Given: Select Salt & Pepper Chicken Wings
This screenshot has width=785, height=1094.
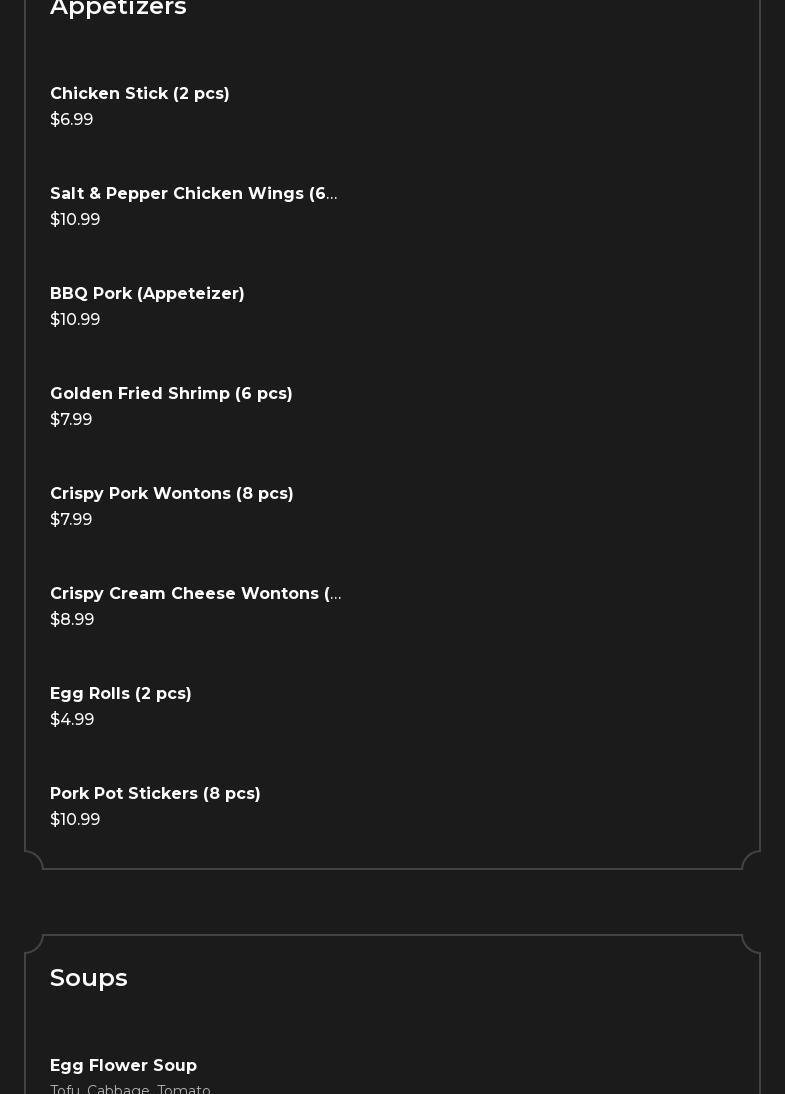Looking at the screenshot, I should [194, 194].
